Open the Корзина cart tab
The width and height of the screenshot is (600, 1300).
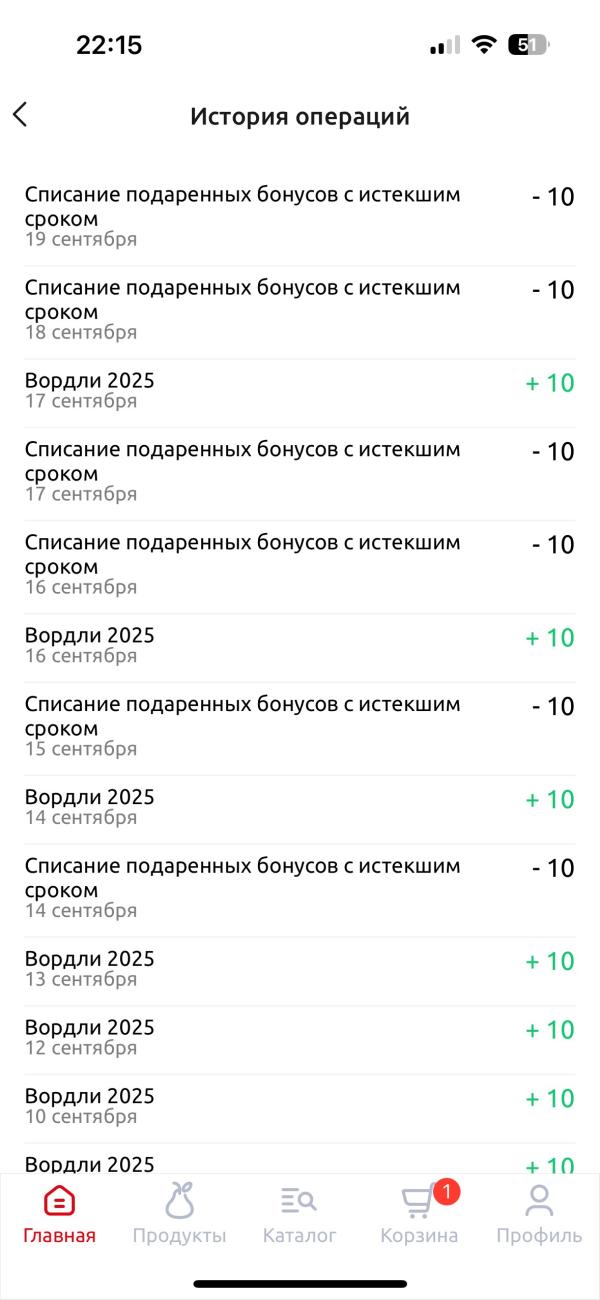coord(419,1213)
